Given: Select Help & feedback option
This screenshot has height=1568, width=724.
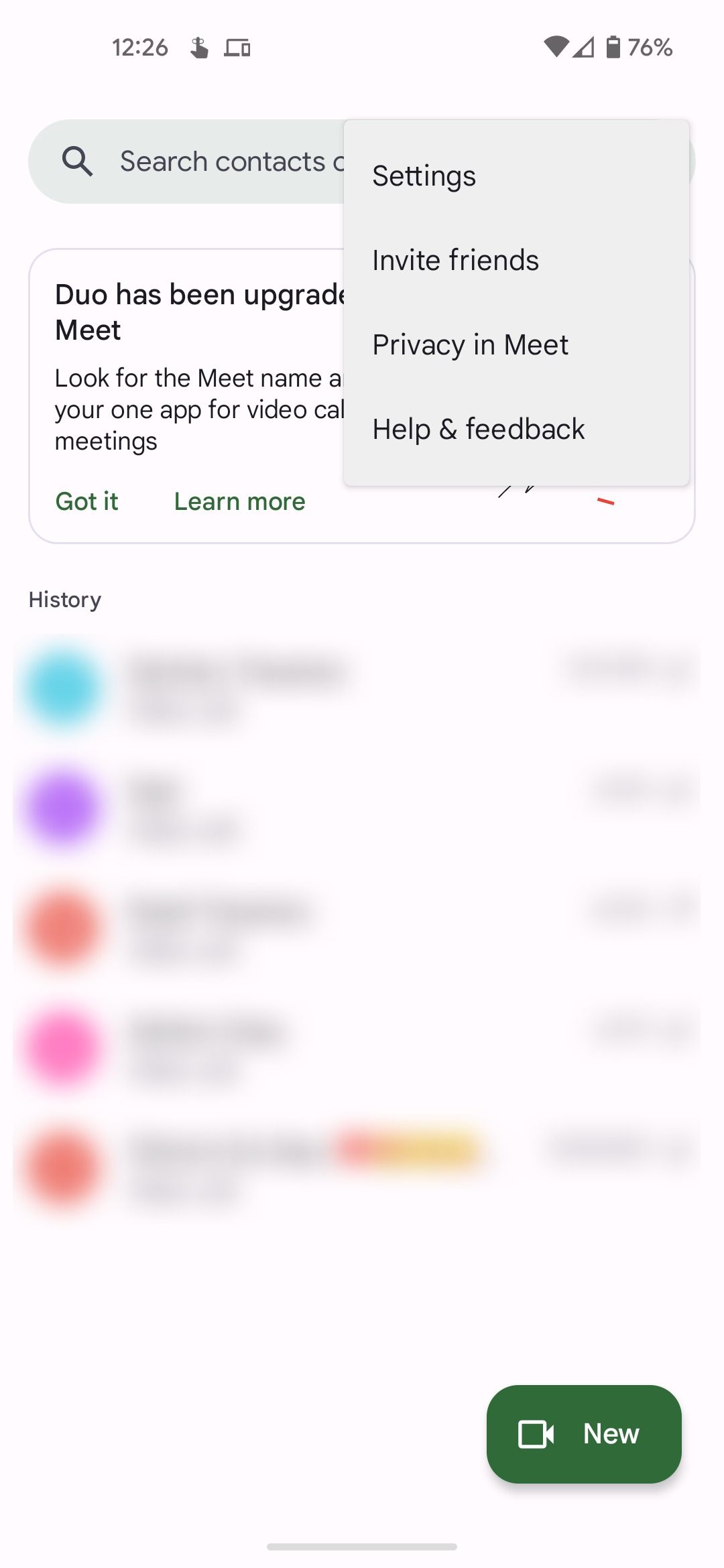Looking at the screenshot, I should point(478,428).
